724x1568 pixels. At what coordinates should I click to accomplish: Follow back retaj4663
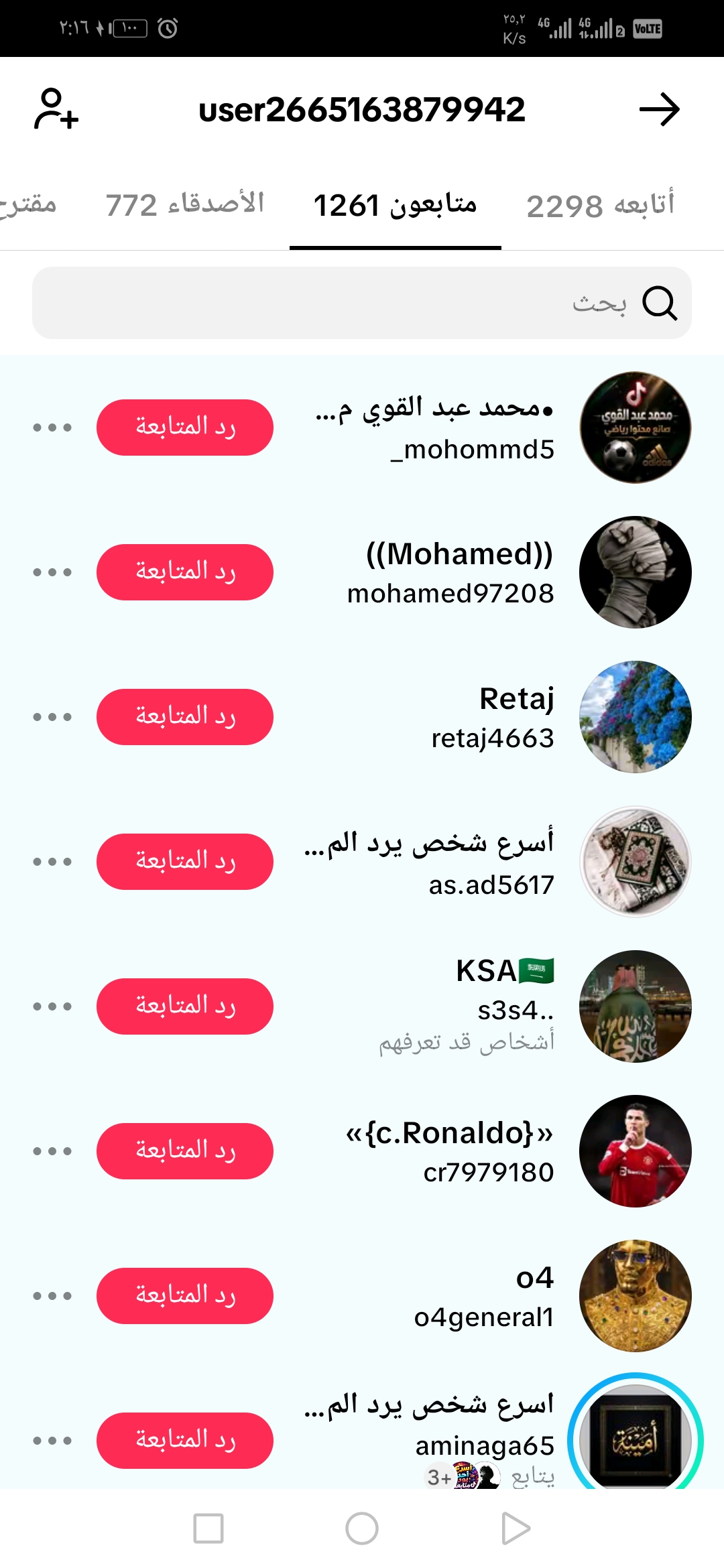[185, 717]
